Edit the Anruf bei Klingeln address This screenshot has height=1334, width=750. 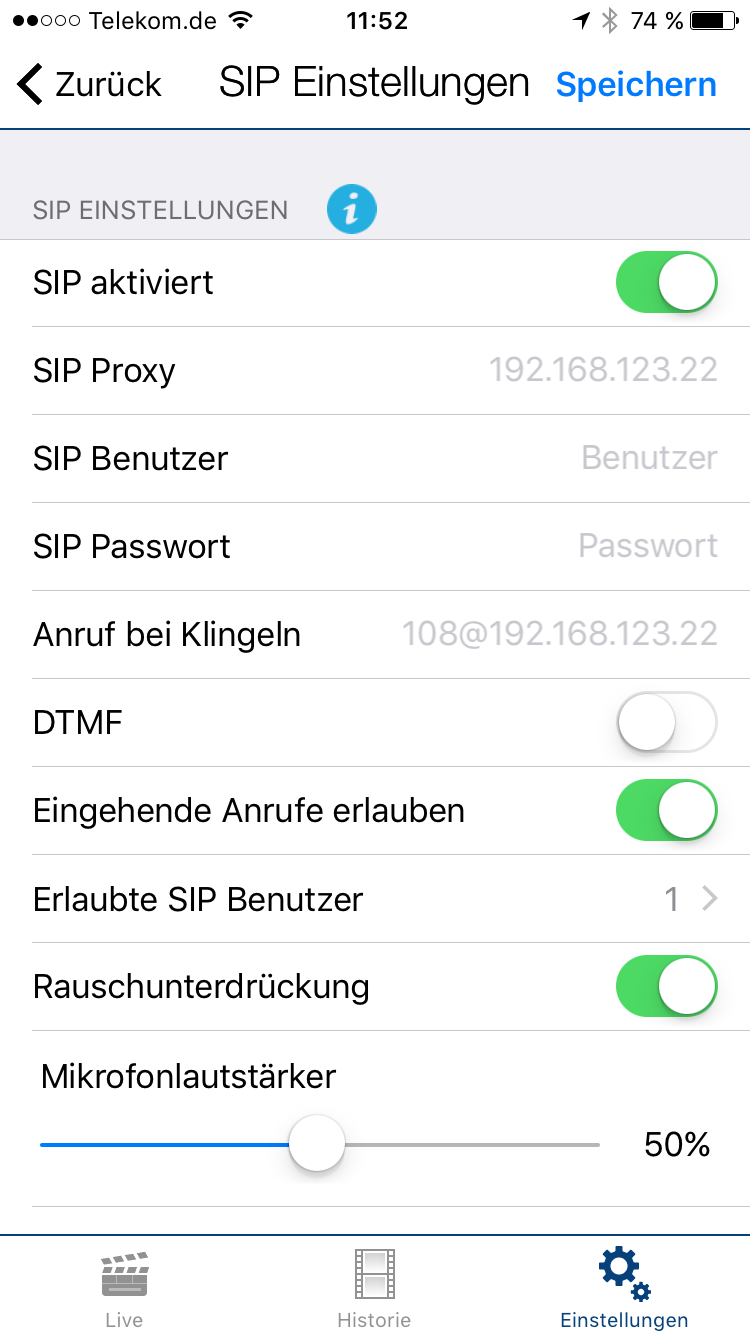(559, 634)
